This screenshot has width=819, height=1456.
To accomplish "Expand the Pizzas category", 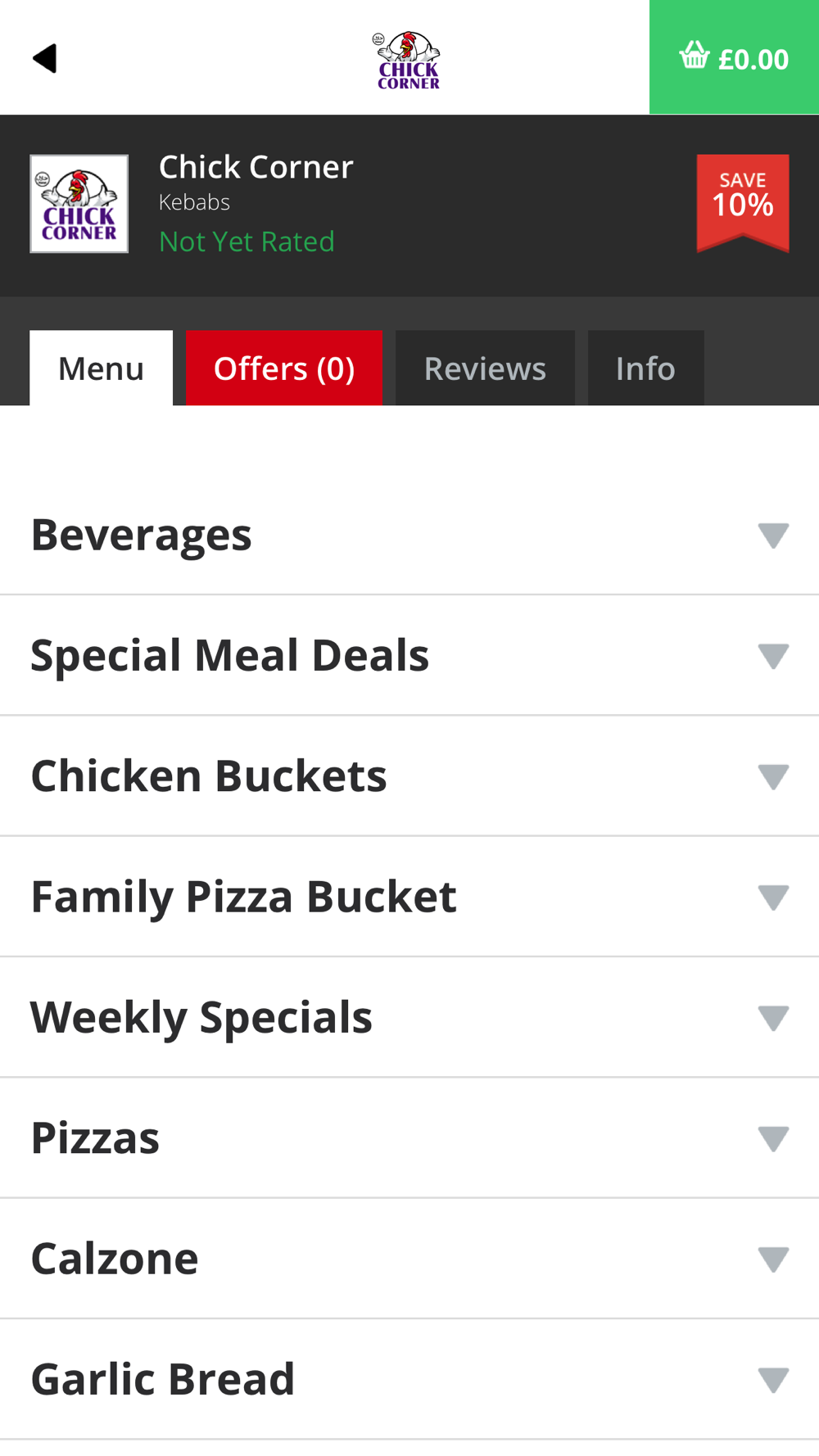I will (x=409, y=1138).
